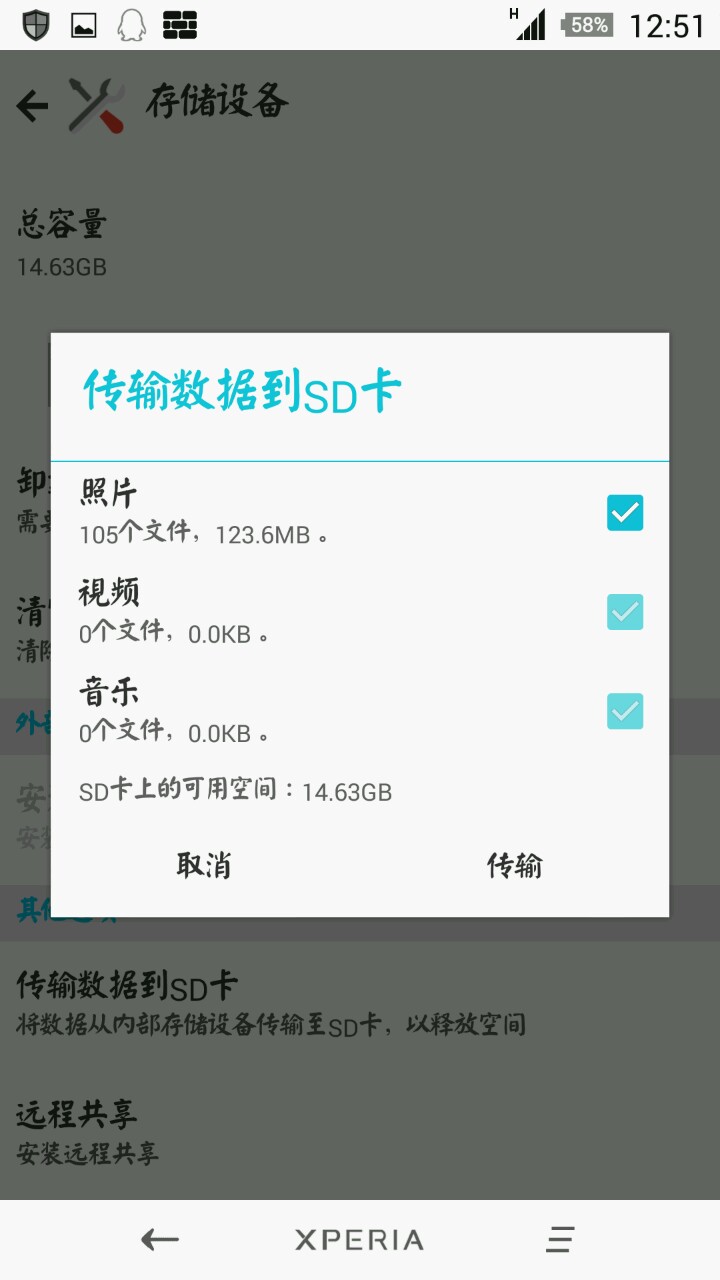Toggle the 视频 checkbox
Image resolution: width=720 pixels, height=1280 pixels.
(625, 612)
